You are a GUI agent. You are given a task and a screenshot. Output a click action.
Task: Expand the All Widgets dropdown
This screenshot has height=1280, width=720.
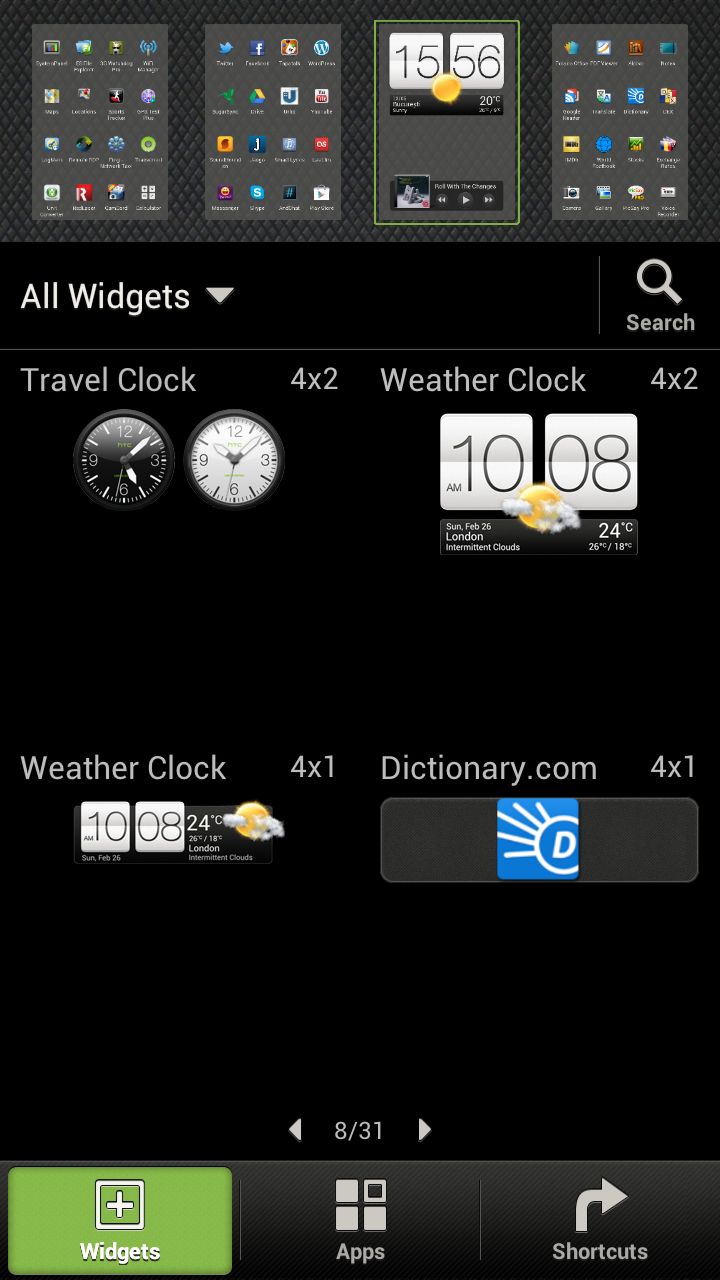point(127,296)
